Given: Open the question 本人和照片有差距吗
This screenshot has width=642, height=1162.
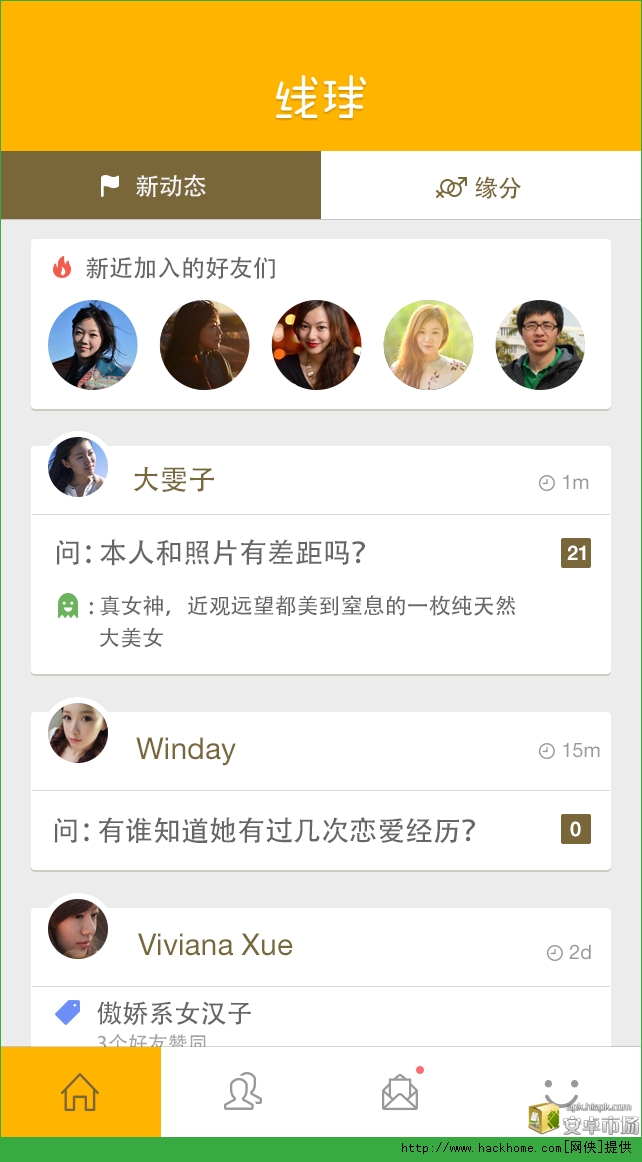Looking at the screenshot, I should click(211, 553).
